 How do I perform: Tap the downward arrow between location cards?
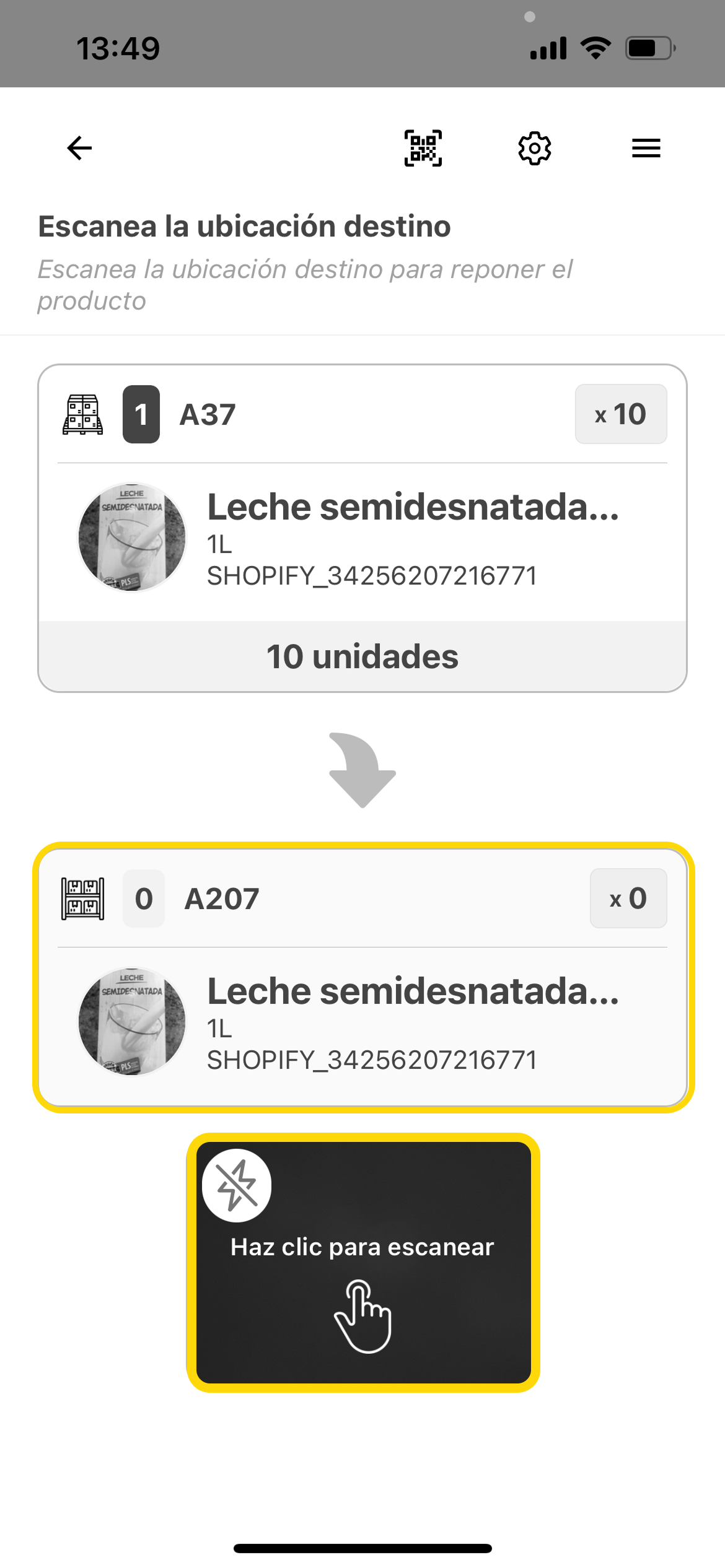[362, 771]
